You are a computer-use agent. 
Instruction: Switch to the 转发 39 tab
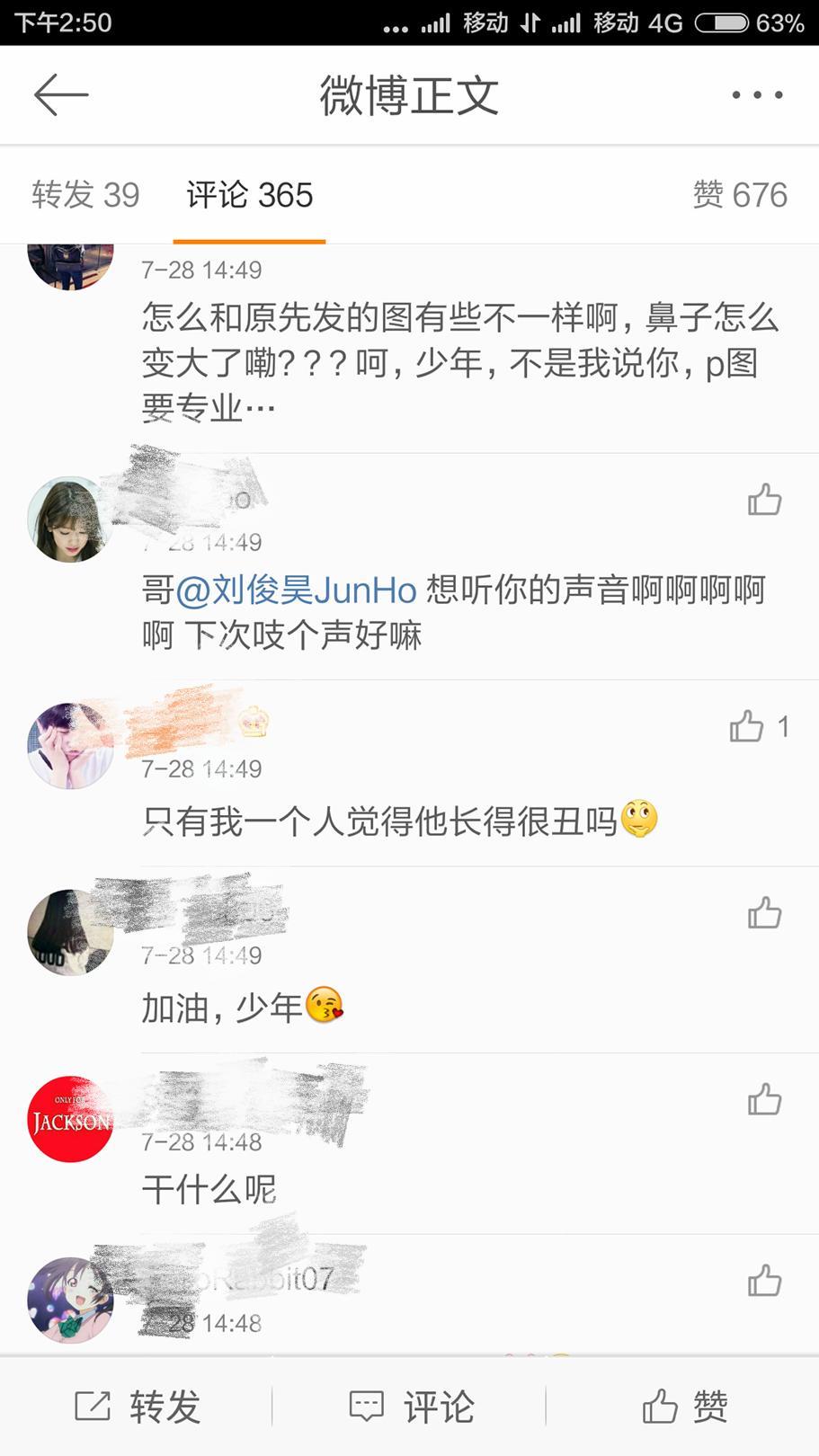[85, 195]
